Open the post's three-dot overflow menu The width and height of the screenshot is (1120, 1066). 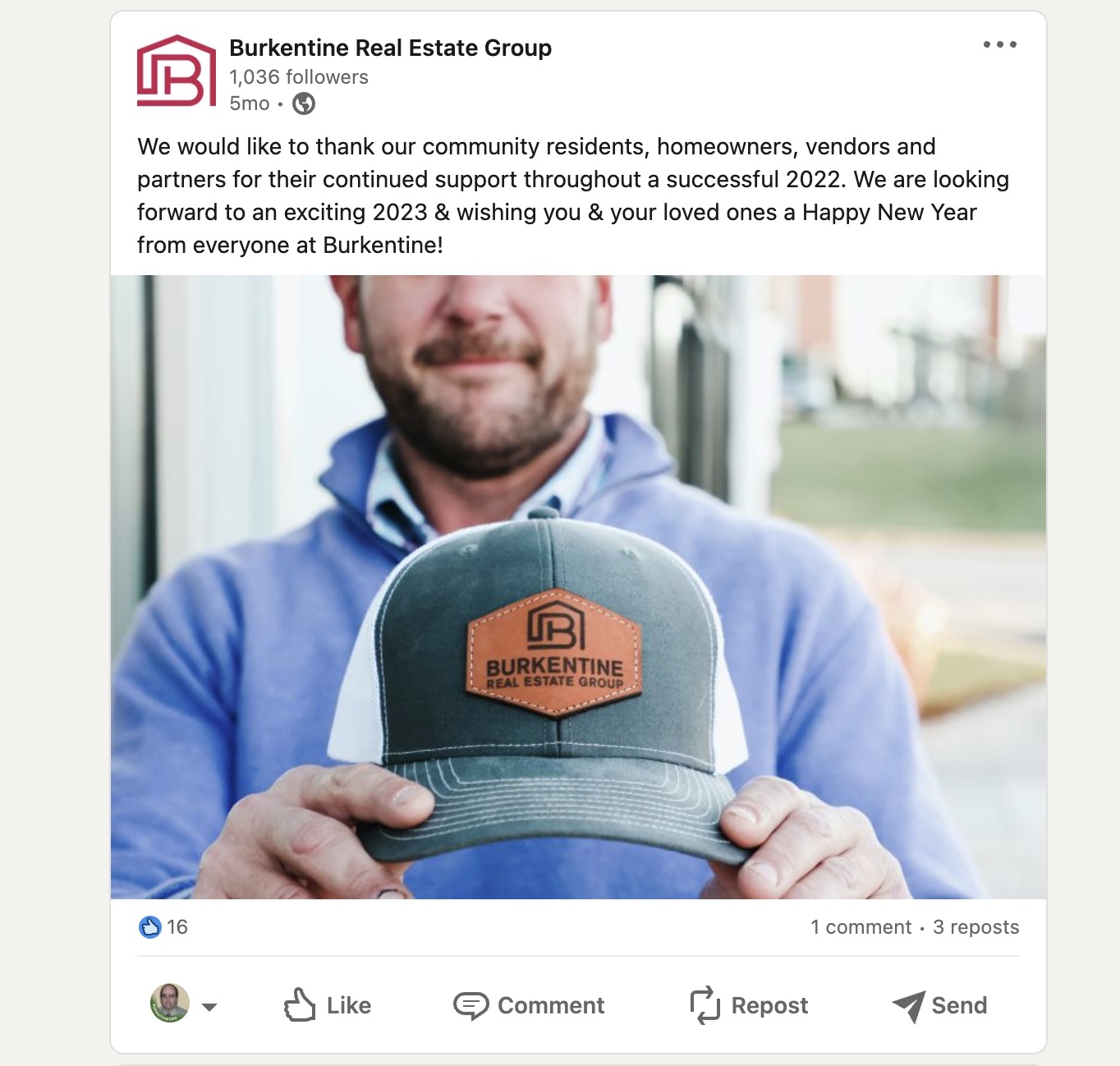pyautogui.click(x=999, y=44)
